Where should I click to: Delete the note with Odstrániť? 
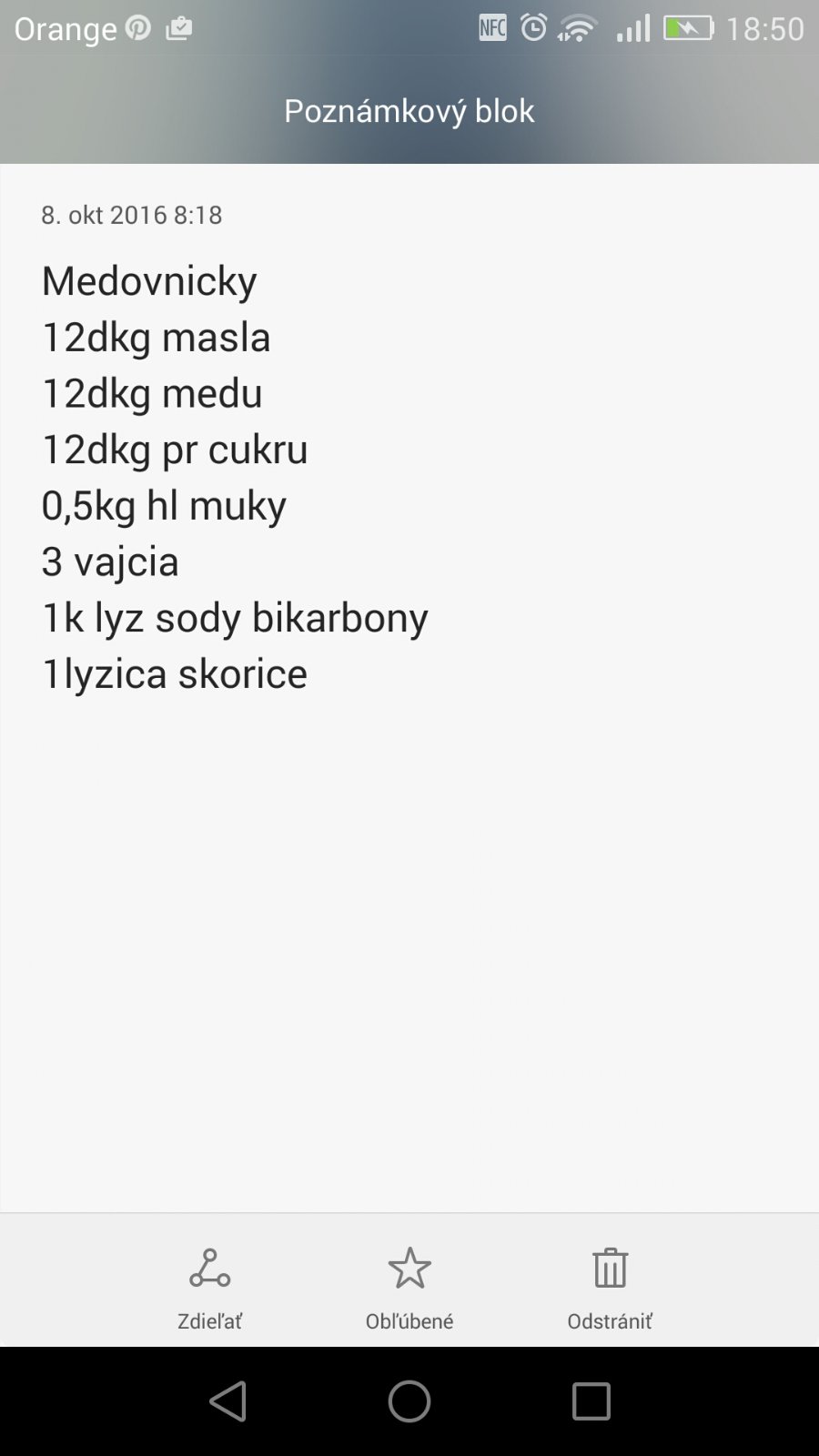point(610,1283)
